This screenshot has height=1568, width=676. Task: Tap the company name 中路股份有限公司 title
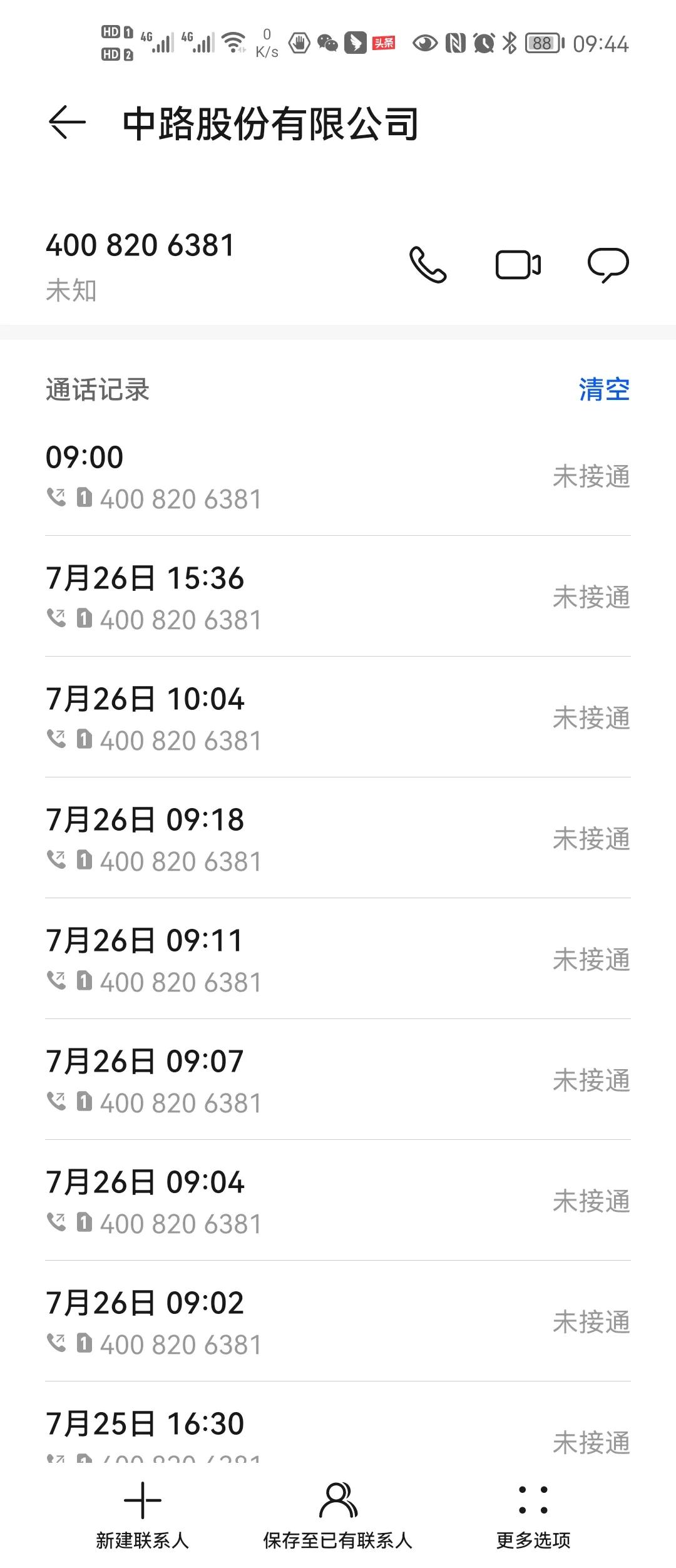point(270,123)
